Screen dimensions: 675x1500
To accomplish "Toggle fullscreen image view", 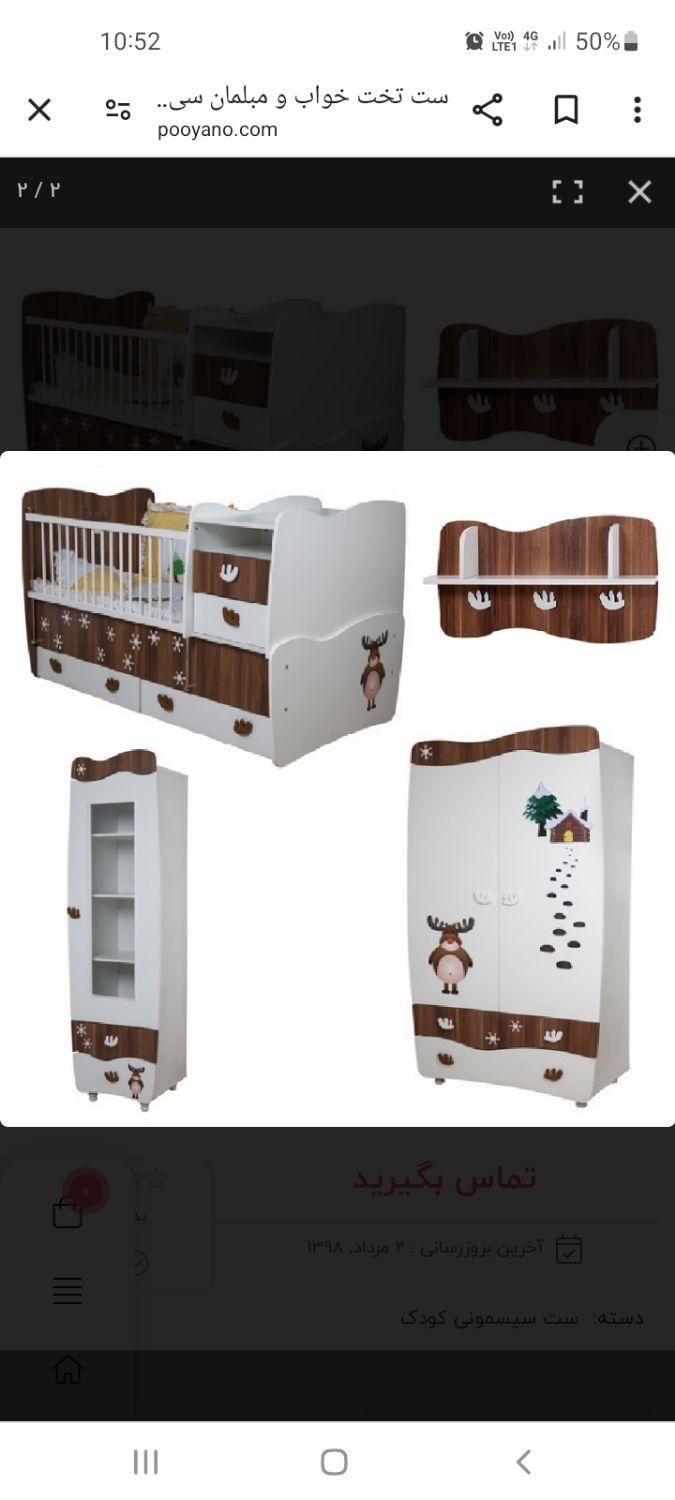I will 568,192.
